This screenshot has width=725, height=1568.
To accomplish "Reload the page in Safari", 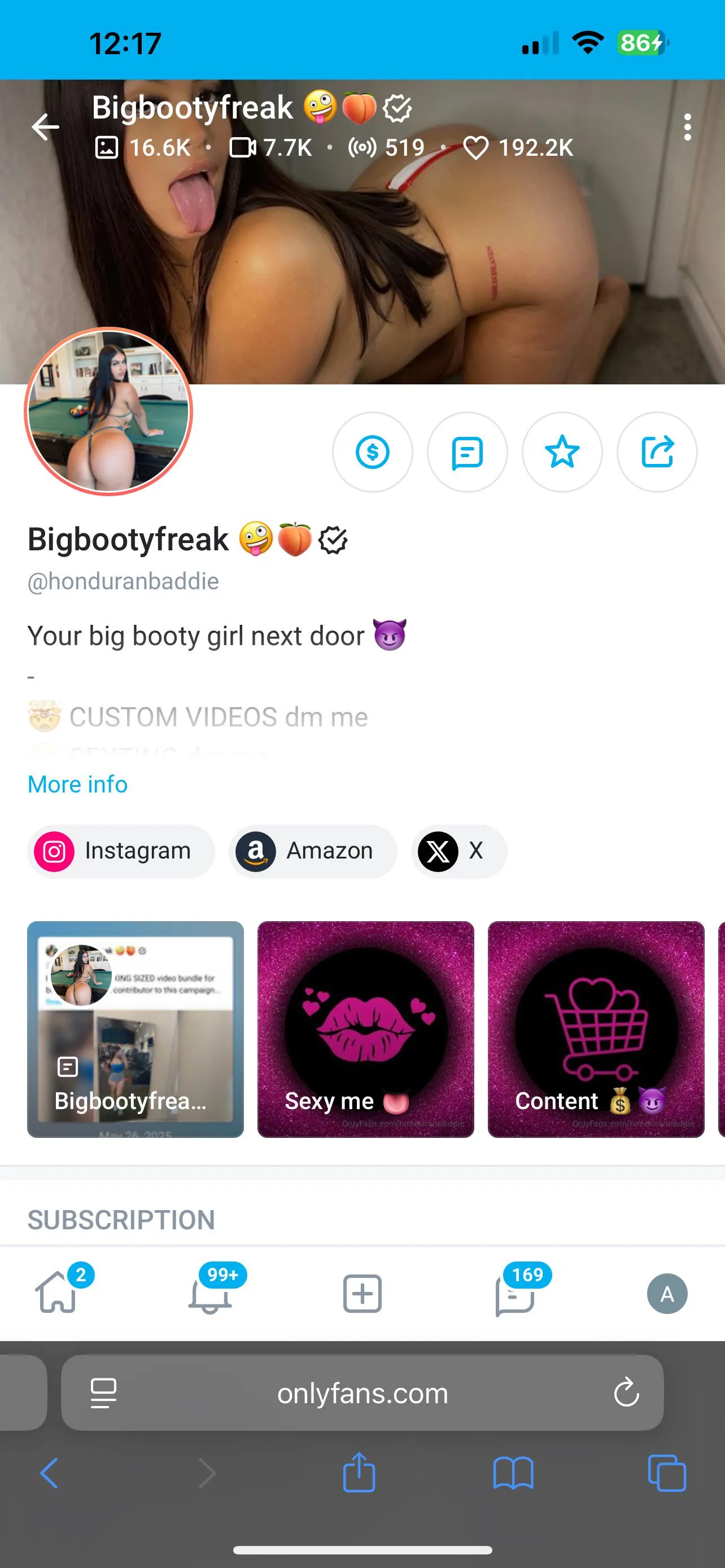I will (626, 1392).
